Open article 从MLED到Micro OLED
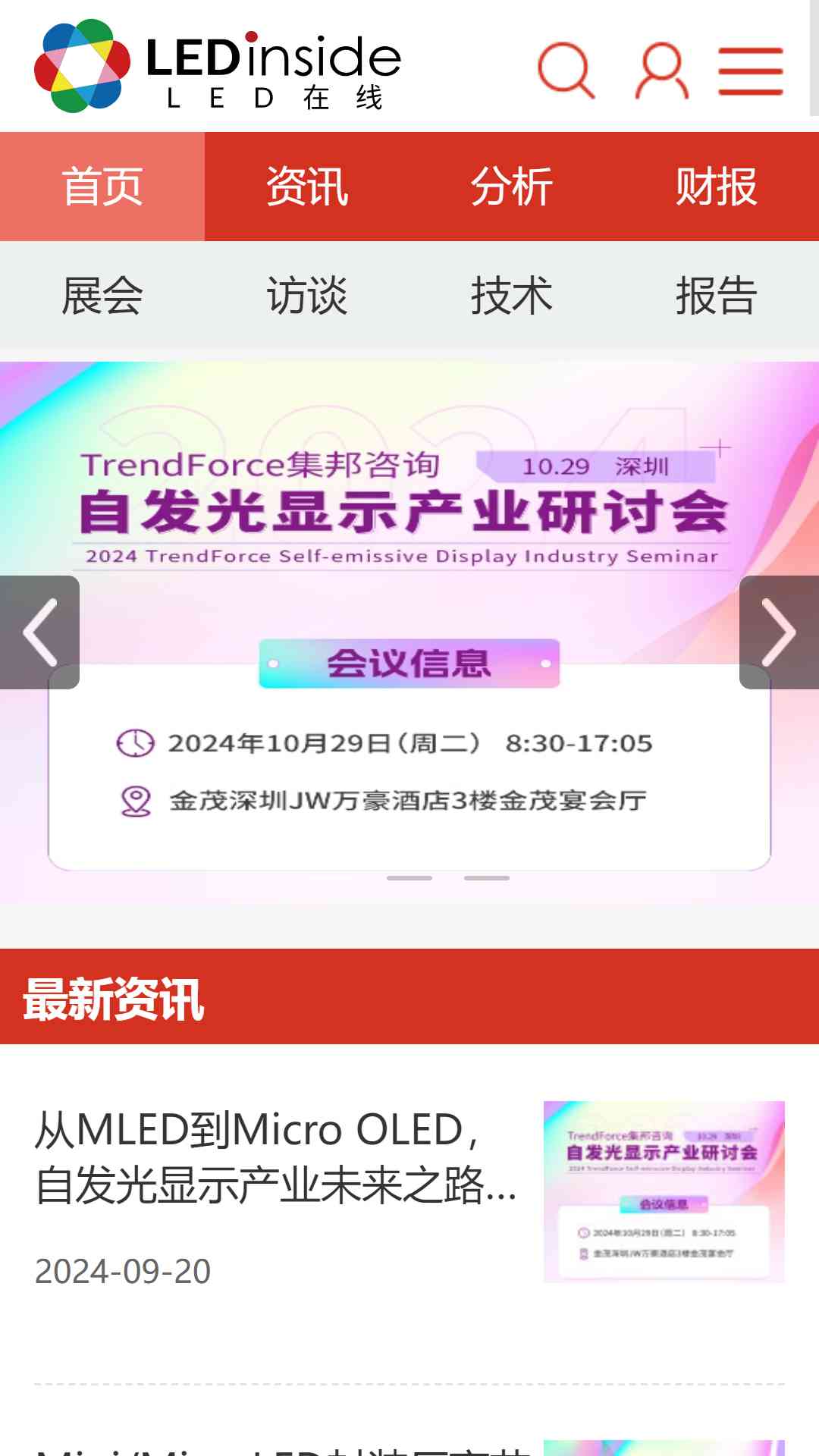This screenshot has height=1456, width=819. pyautogui.click(x=276, y=1157)
